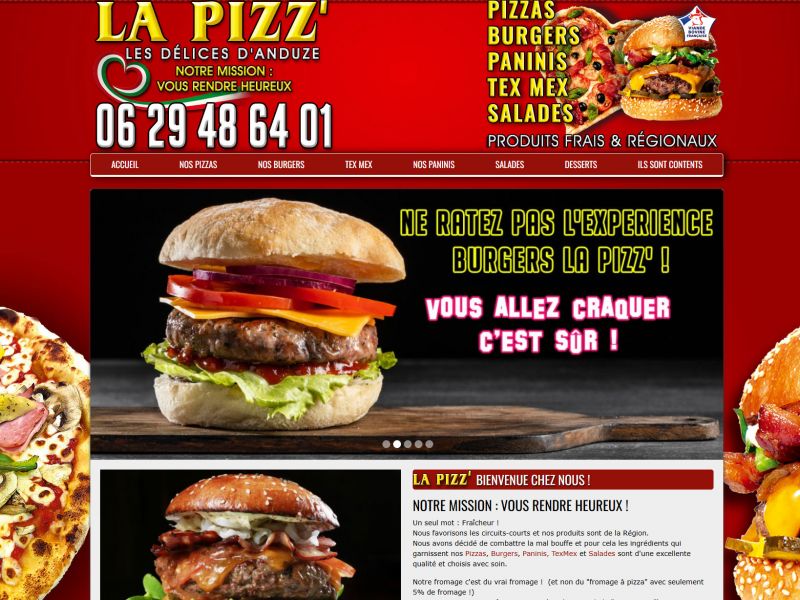Jump to the first slide of the carousel

(386, 444)
